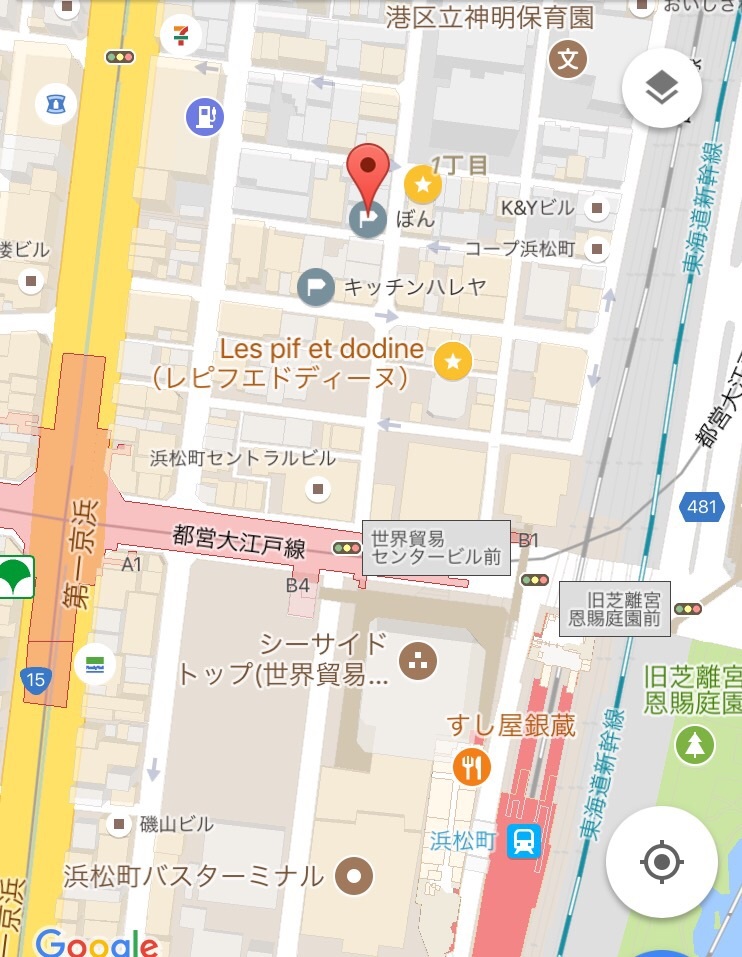
Task: Select コープ浜松町 building marker
Action: click(598, 249)
